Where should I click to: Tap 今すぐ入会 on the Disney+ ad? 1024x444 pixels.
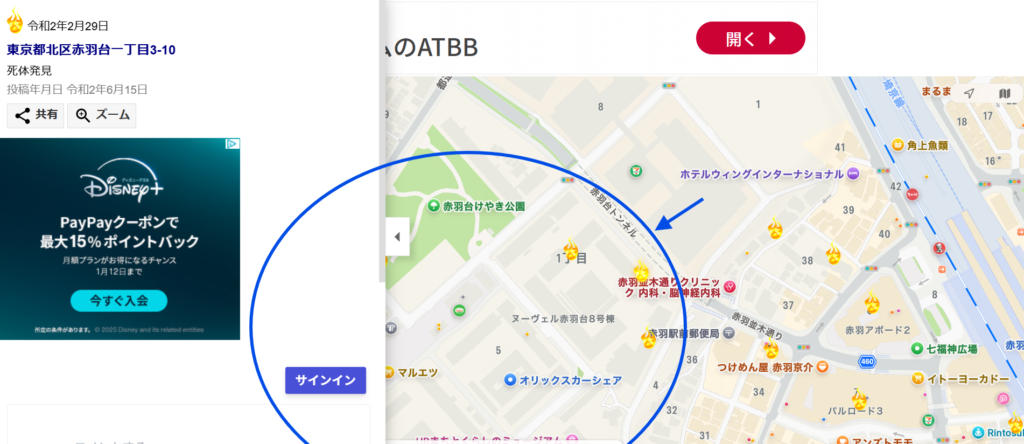[119, 299]
